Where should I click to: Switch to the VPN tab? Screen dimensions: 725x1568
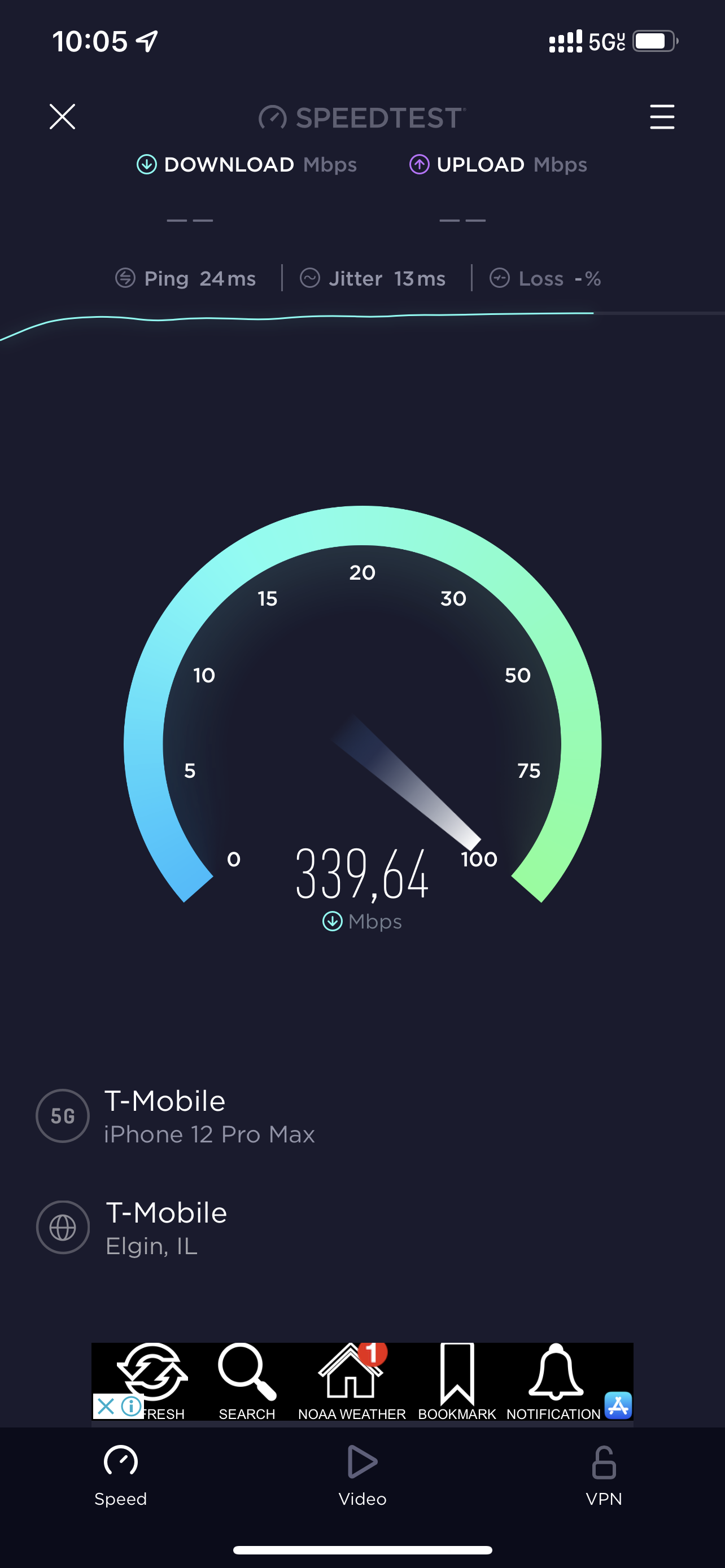(603, 1475)
